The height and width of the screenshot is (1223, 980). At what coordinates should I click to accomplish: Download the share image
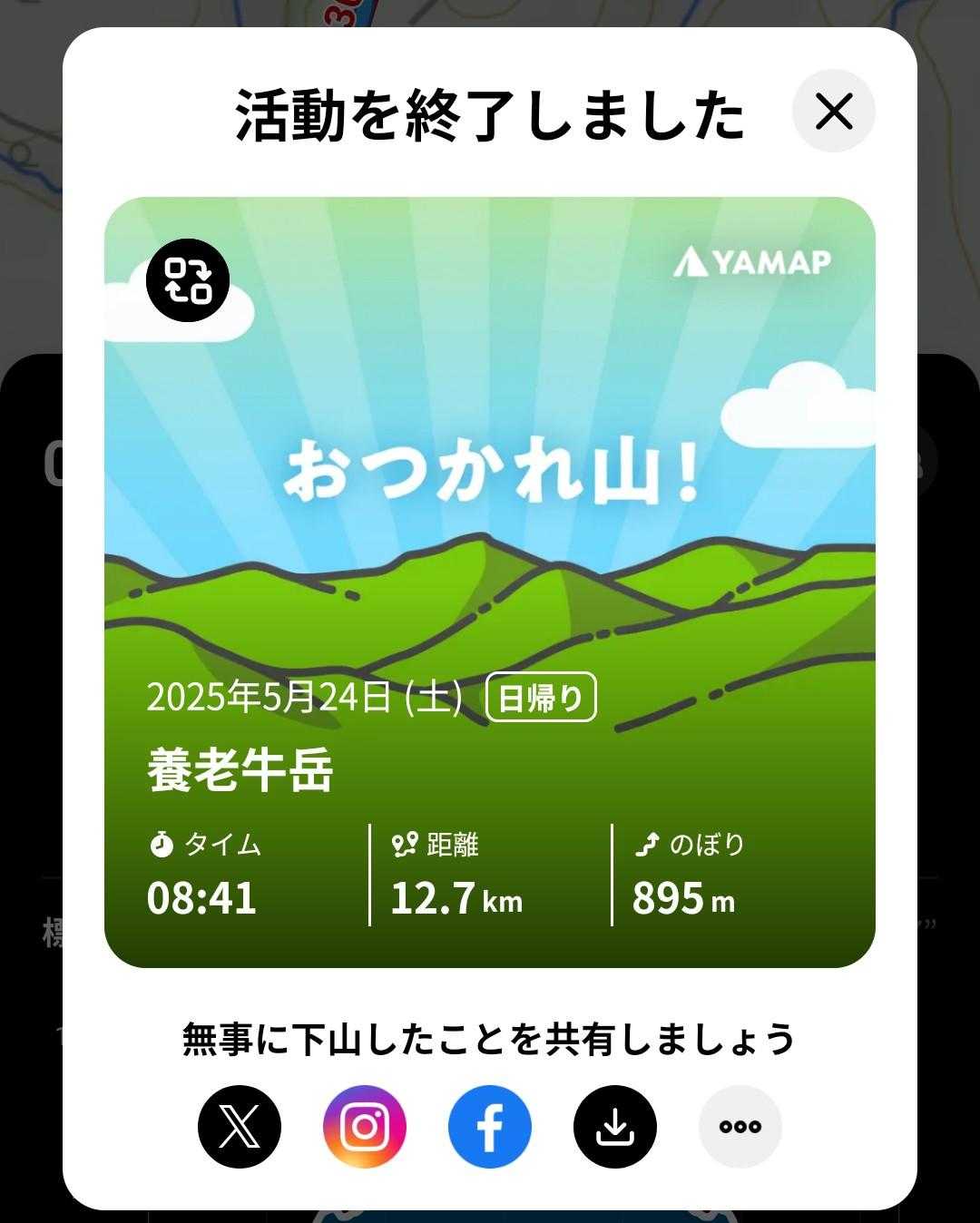pos(615,1127)
